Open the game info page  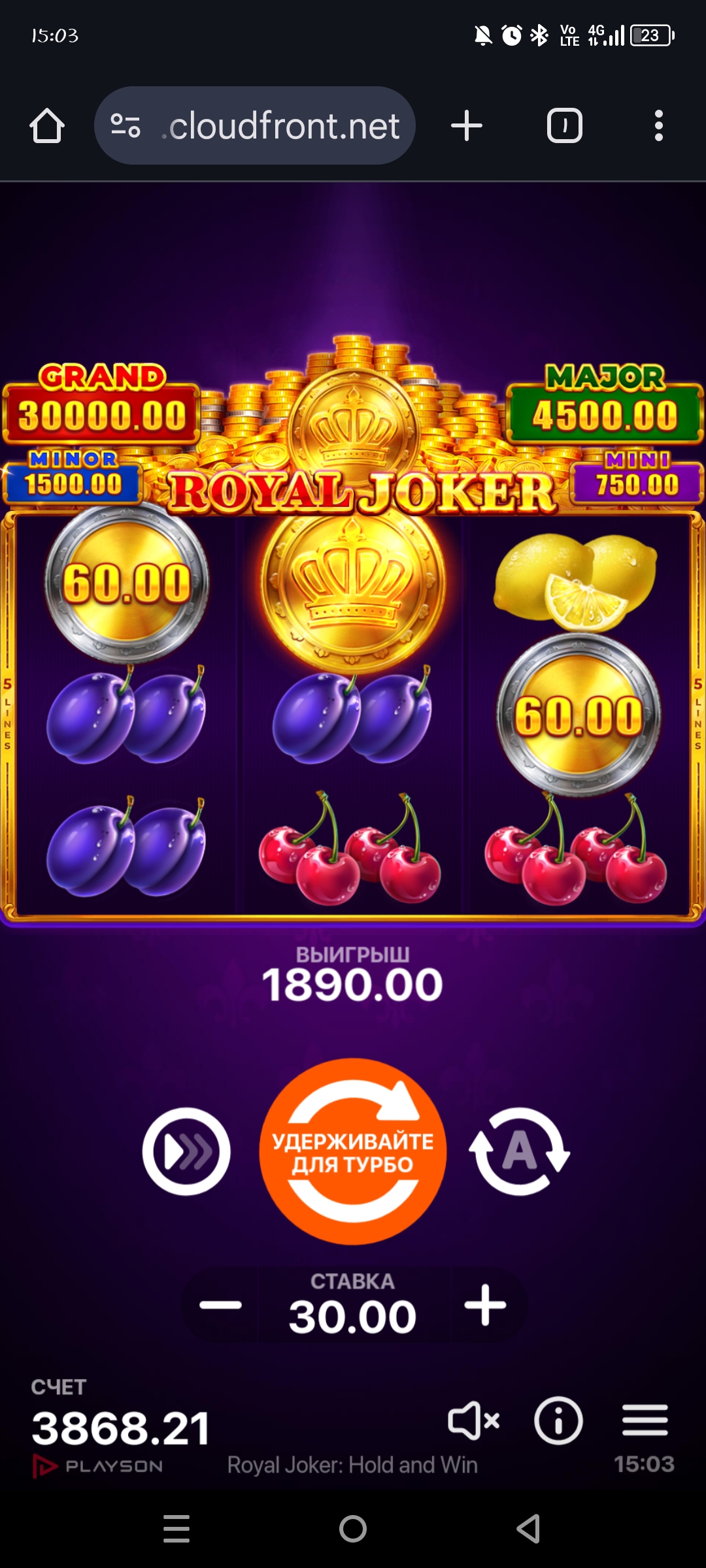click(x=558, y=1421)
